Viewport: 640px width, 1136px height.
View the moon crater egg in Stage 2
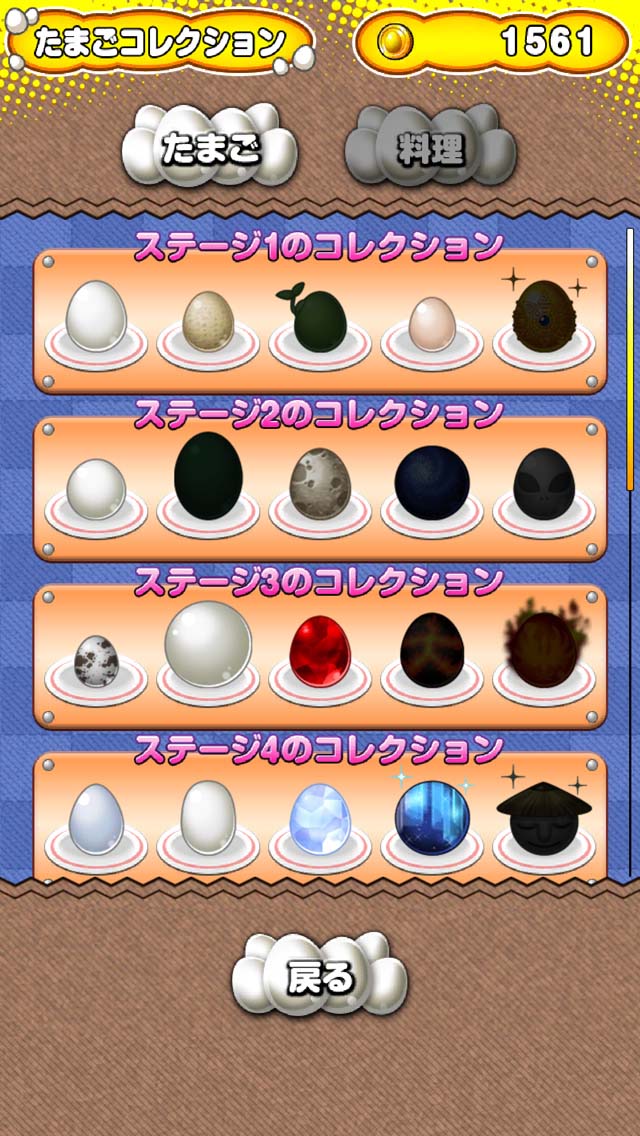[x=320, y=482]
